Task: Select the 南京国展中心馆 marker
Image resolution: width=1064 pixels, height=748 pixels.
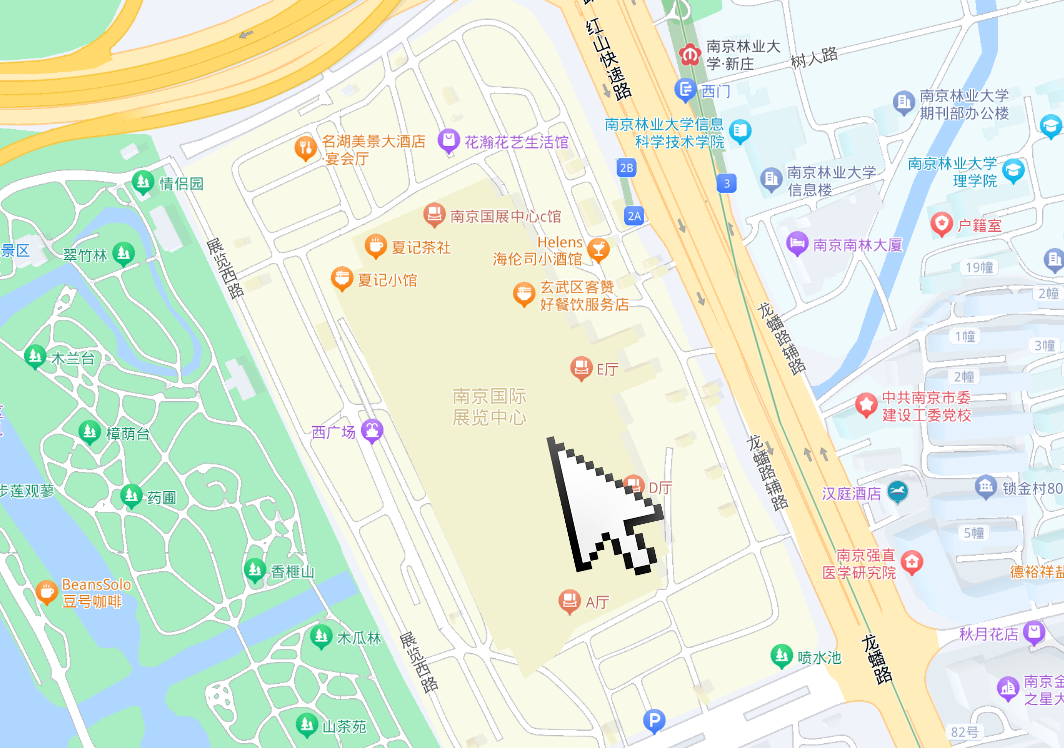Action: click(434, 214)
